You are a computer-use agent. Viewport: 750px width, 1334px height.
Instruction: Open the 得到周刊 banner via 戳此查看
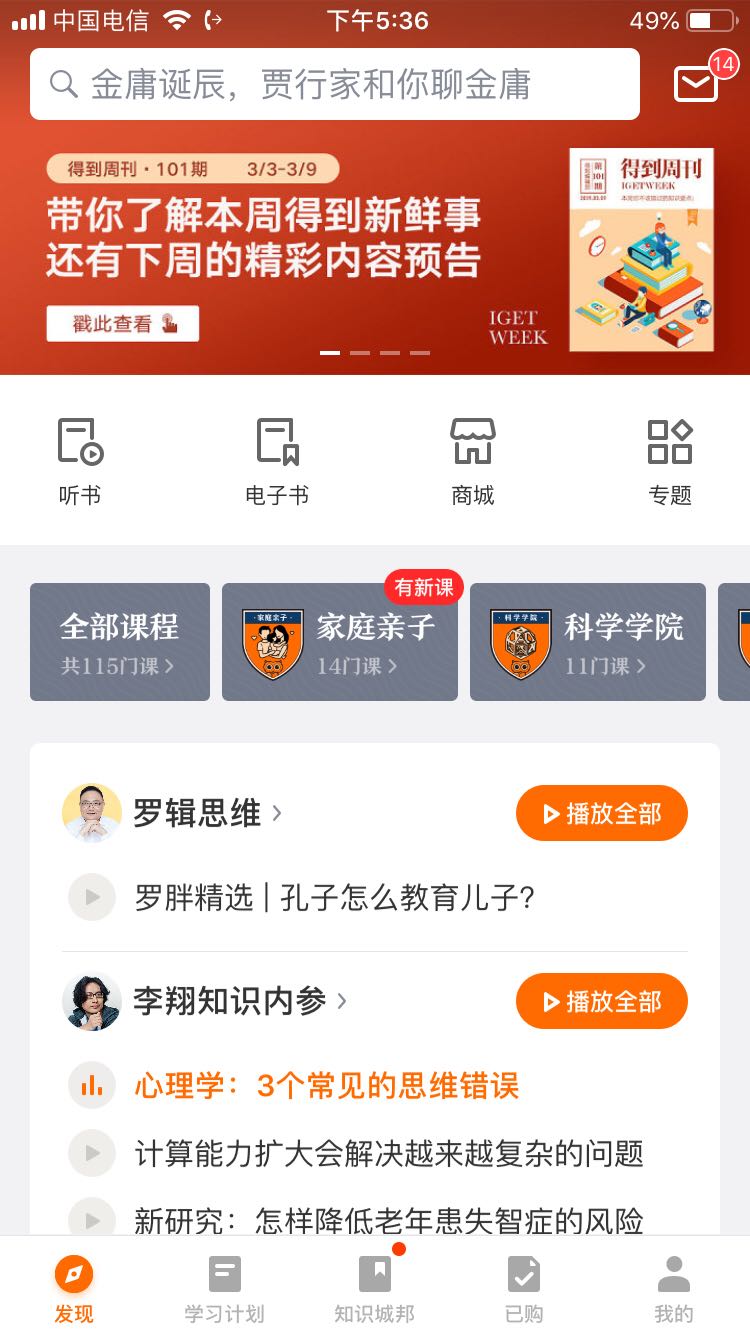123,324
